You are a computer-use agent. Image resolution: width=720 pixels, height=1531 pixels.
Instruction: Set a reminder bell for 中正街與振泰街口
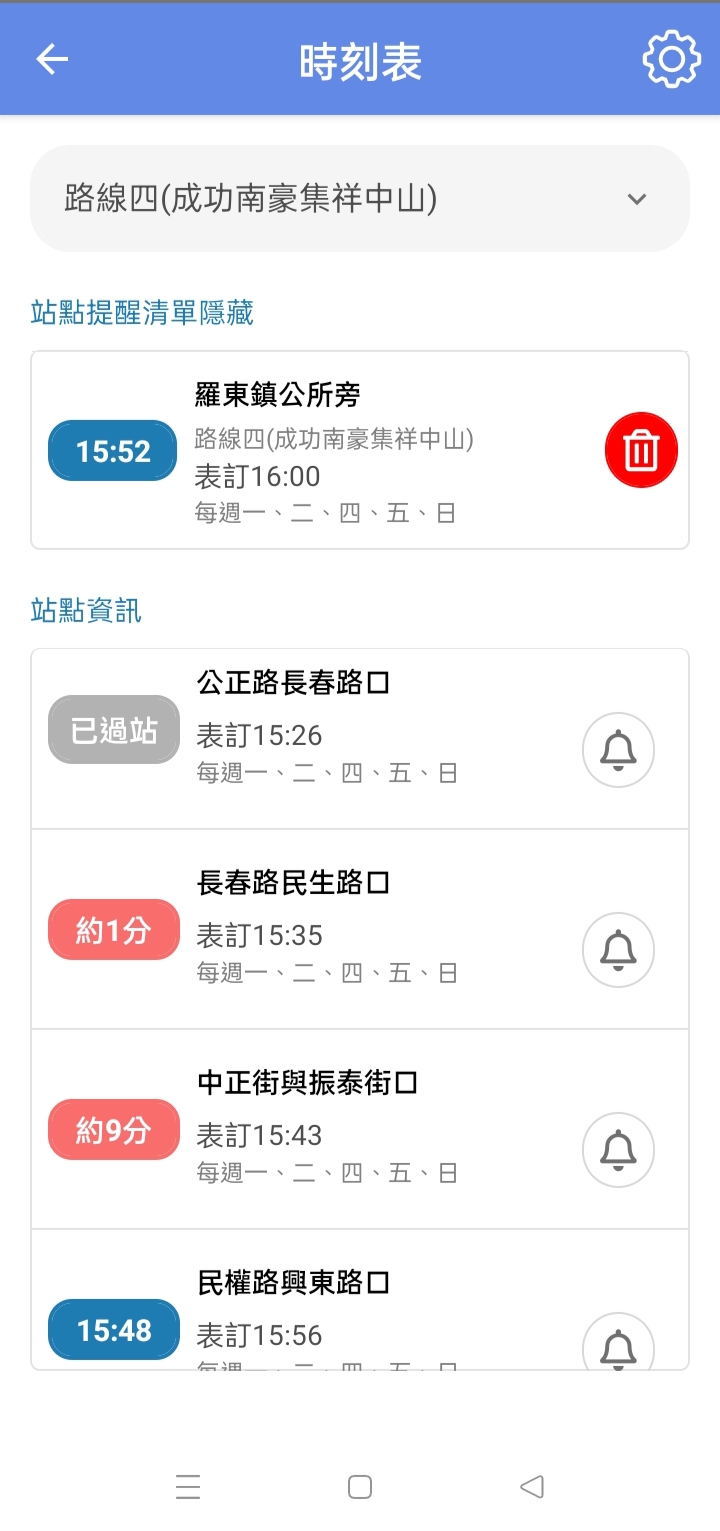pyautogui.click(x=618, y=1150)
